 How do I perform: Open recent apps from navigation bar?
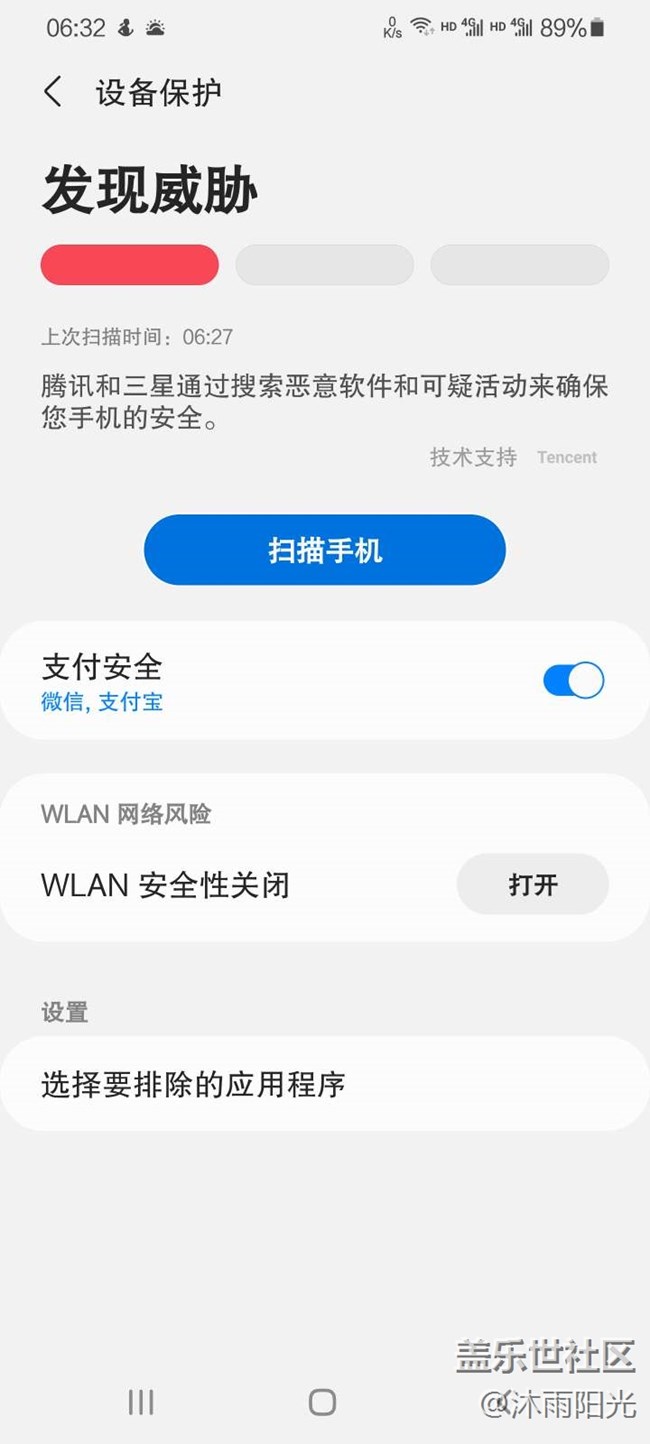141,1402
